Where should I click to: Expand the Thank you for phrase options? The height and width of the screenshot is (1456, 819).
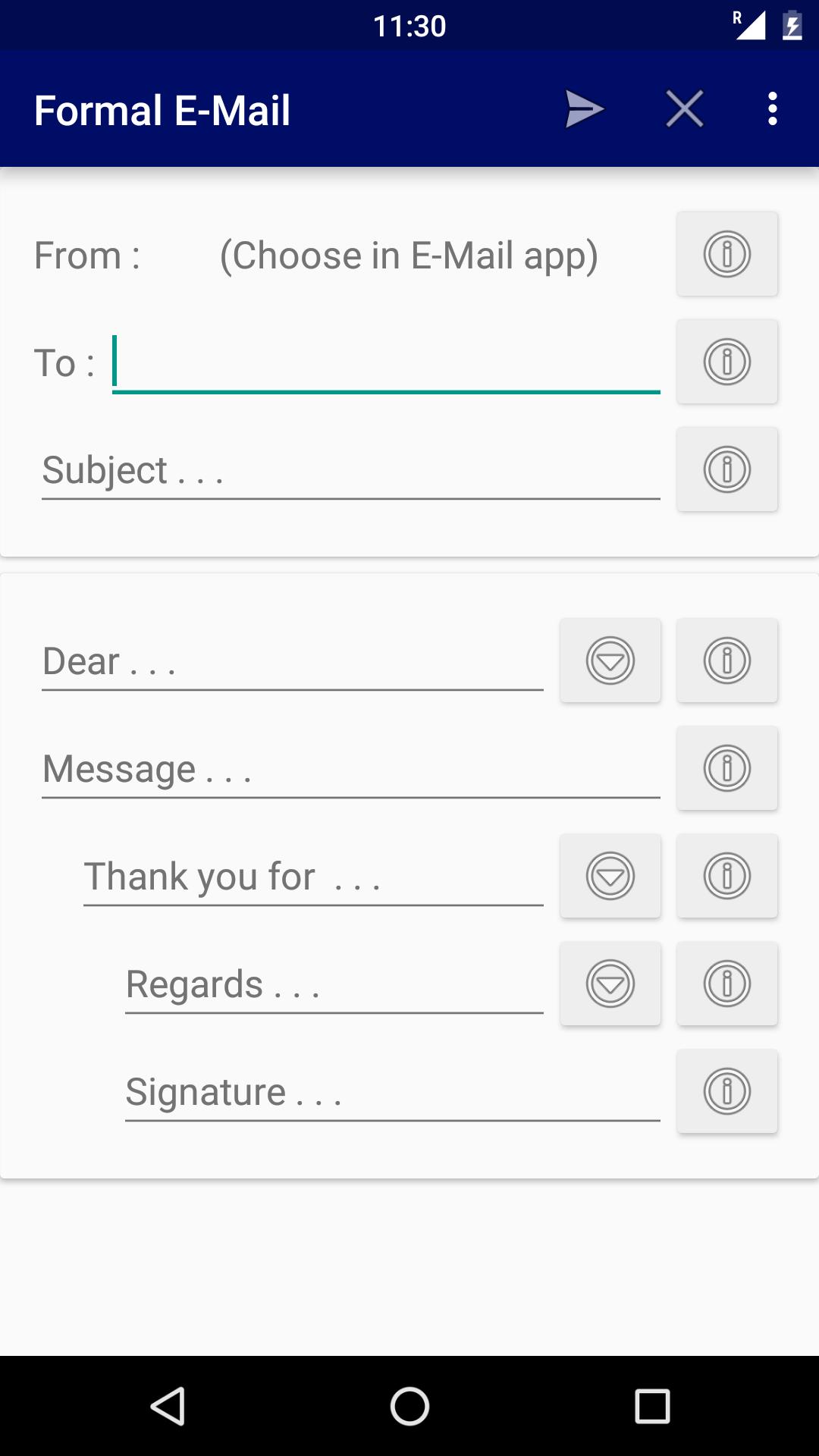pyautogui.click(x=610, y=876)
